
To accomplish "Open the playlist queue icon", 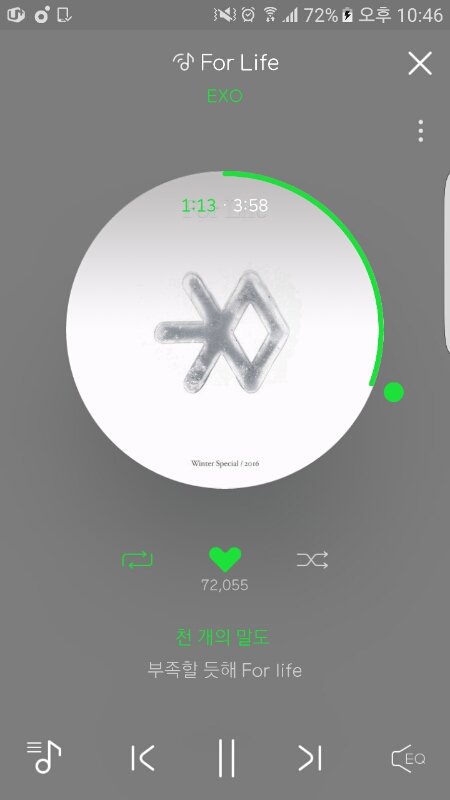I will pos(44,757).
